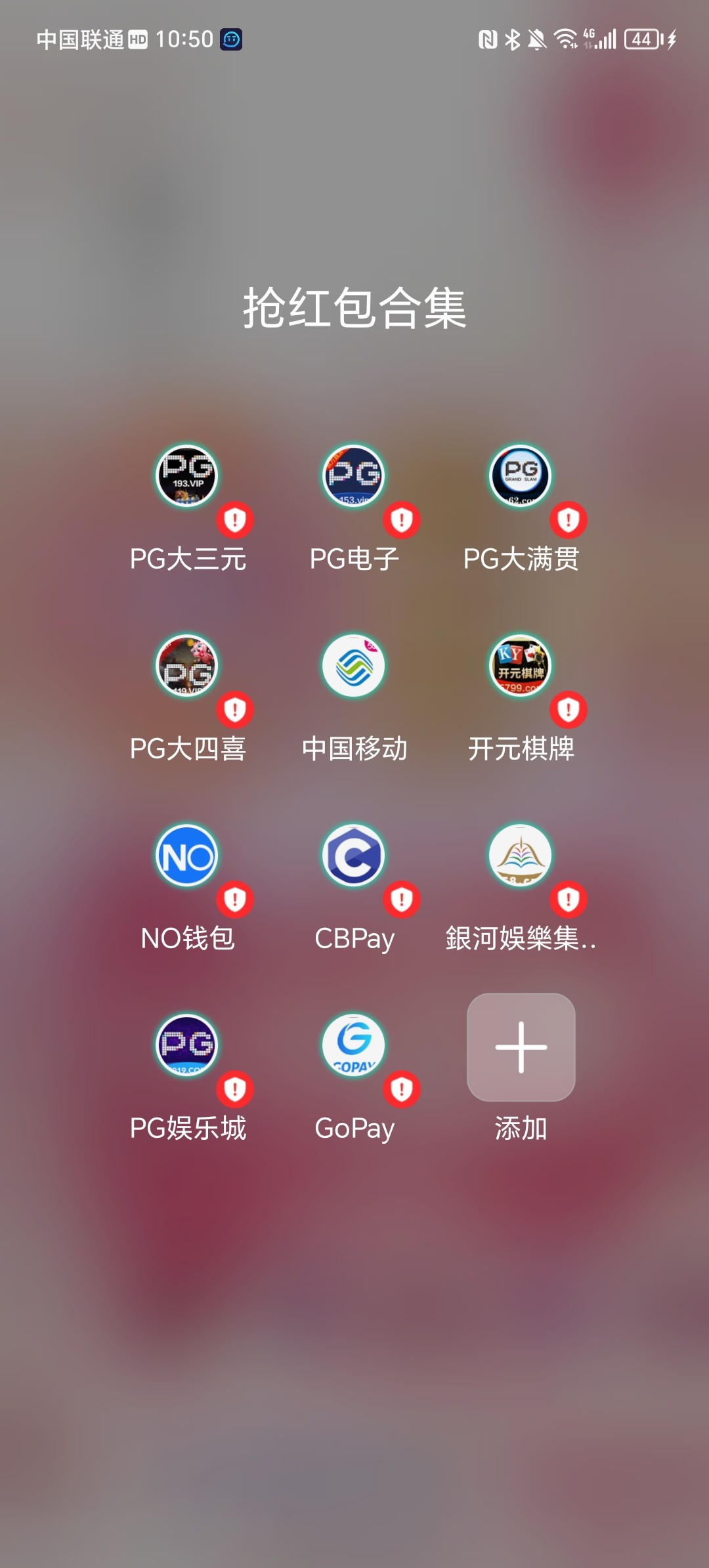Open the NO钱包 wallet app
The height and width of the screenshot is (1568, 709).
point(186,855)
